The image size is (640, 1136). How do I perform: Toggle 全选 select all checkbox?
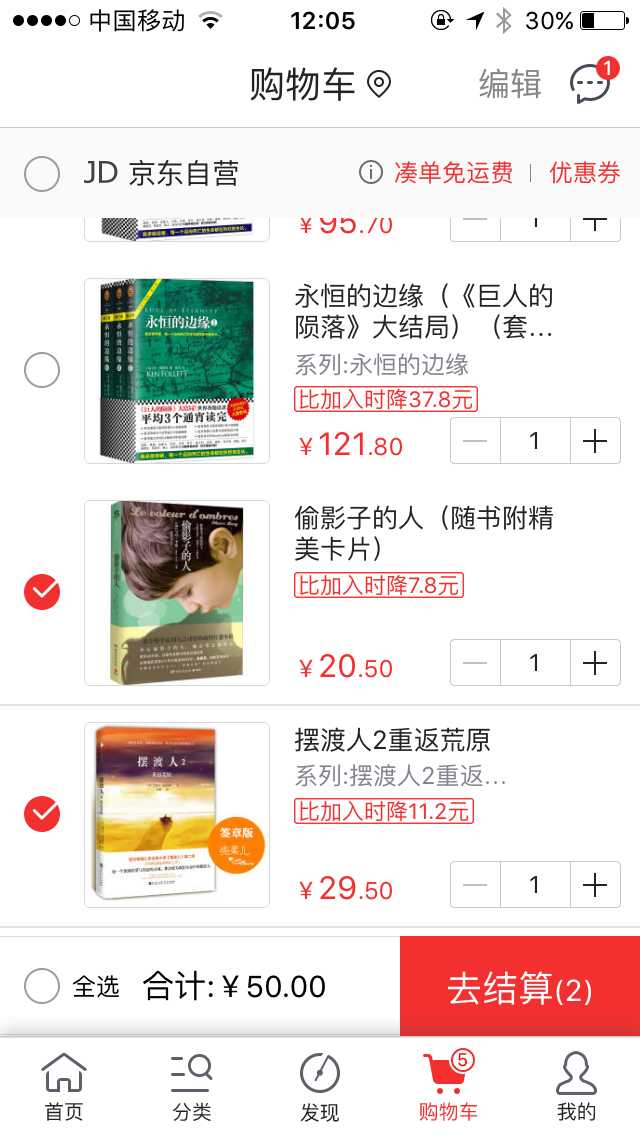point(42,987)
